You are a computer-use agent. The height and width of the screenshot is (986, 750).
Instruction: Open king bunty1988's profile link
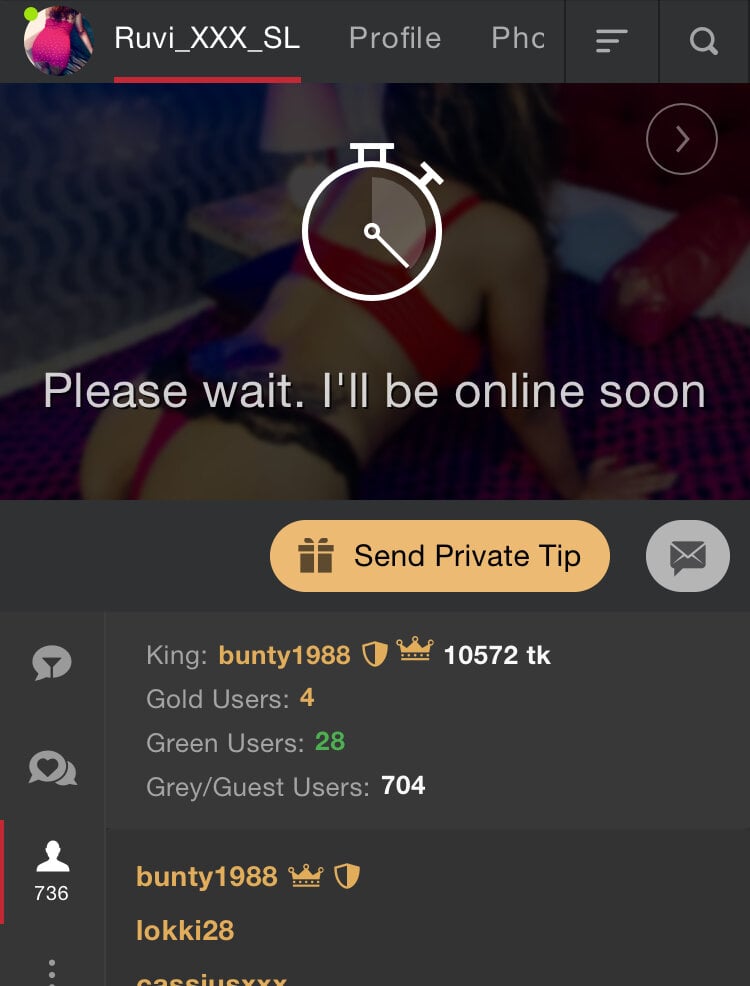(x=284, y=655)
